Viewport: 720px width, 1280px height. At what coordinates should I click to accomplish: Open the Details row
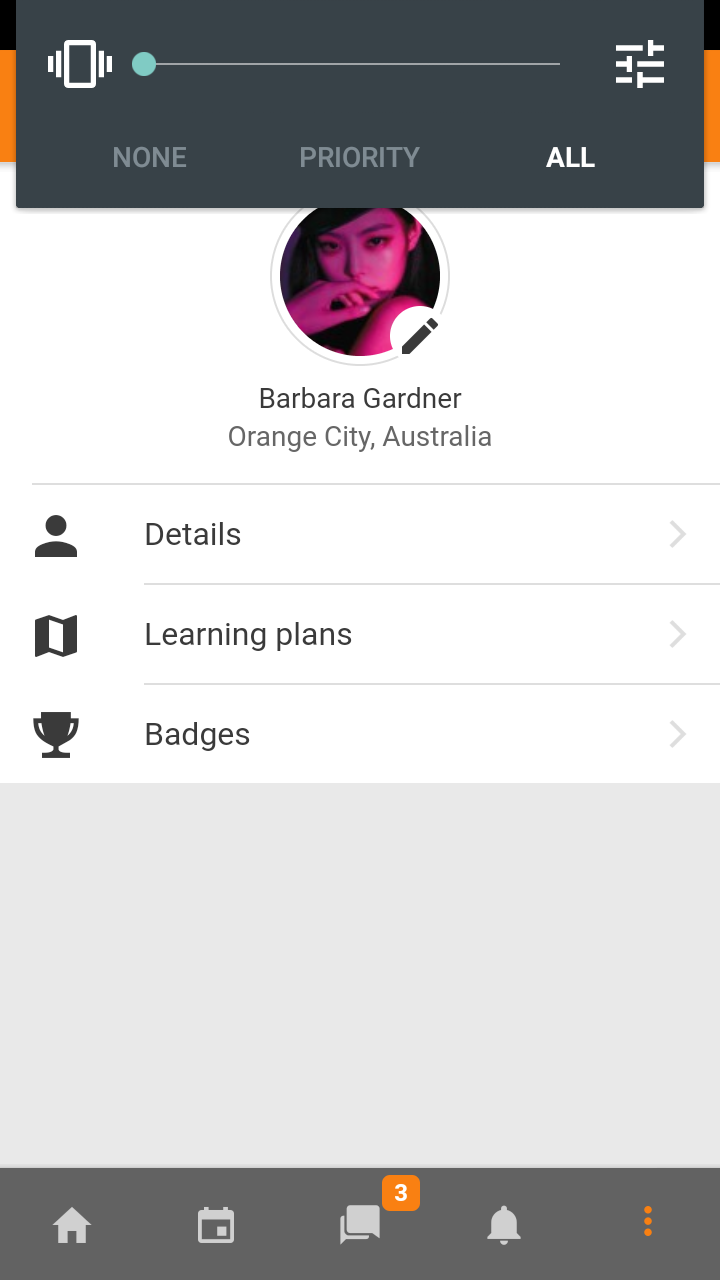(x=360, y=534)
